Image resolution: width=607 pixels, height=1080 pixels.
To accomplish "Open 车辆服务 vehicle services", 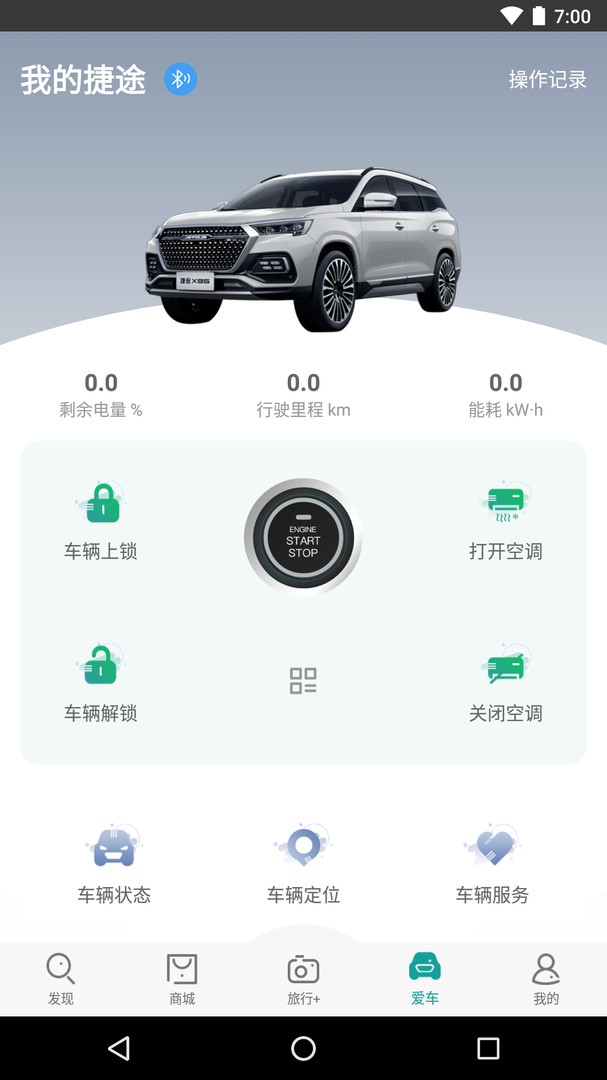I will point(492,864).
